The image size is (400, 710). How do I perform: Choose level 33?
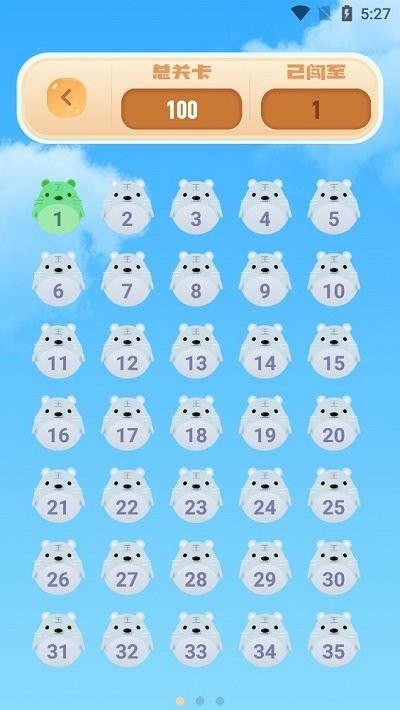(196, 639)
